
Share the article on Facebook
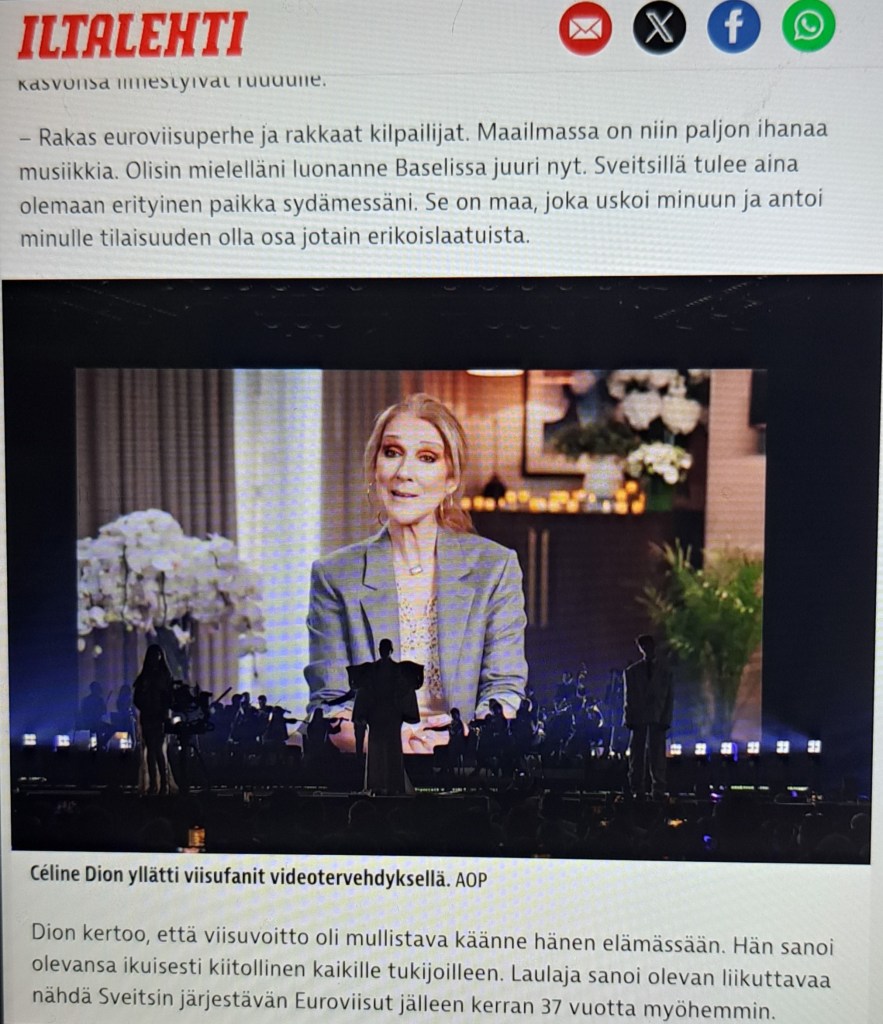[734, 28]
